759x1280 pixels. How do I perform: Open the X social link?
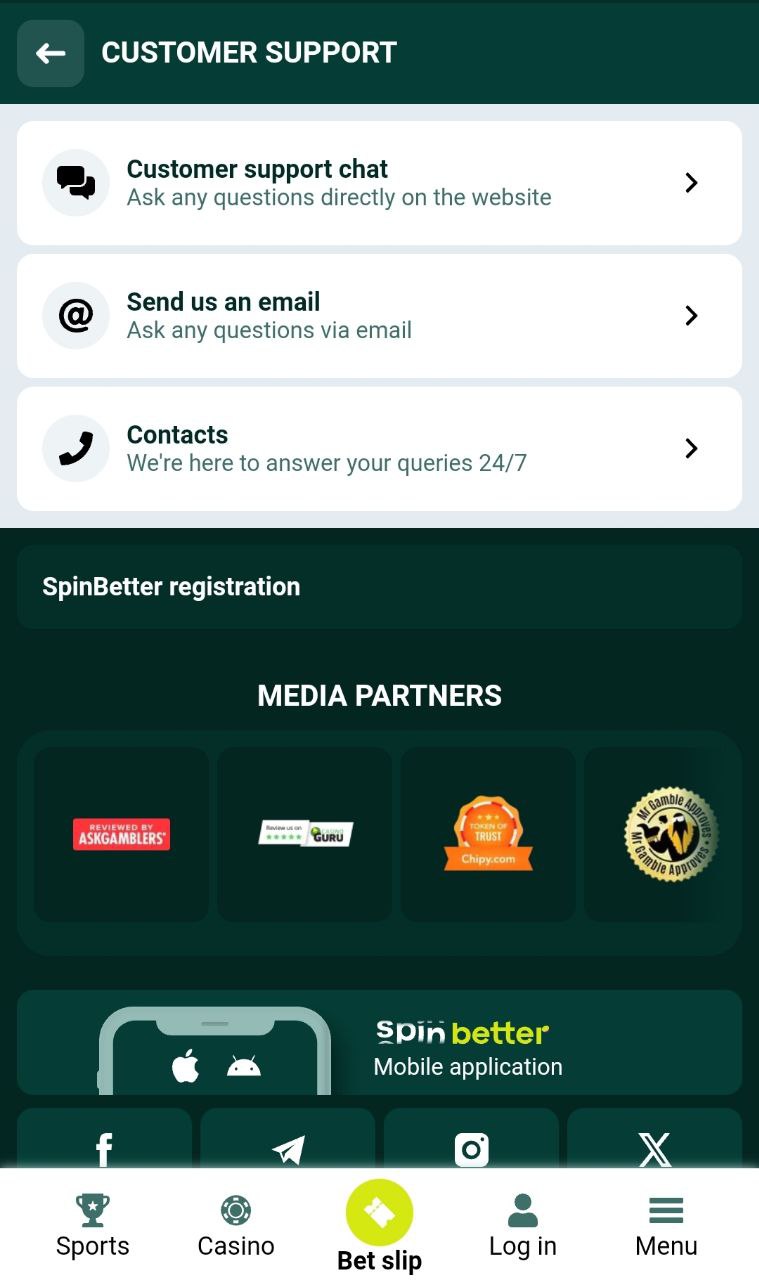(655, 1139)
